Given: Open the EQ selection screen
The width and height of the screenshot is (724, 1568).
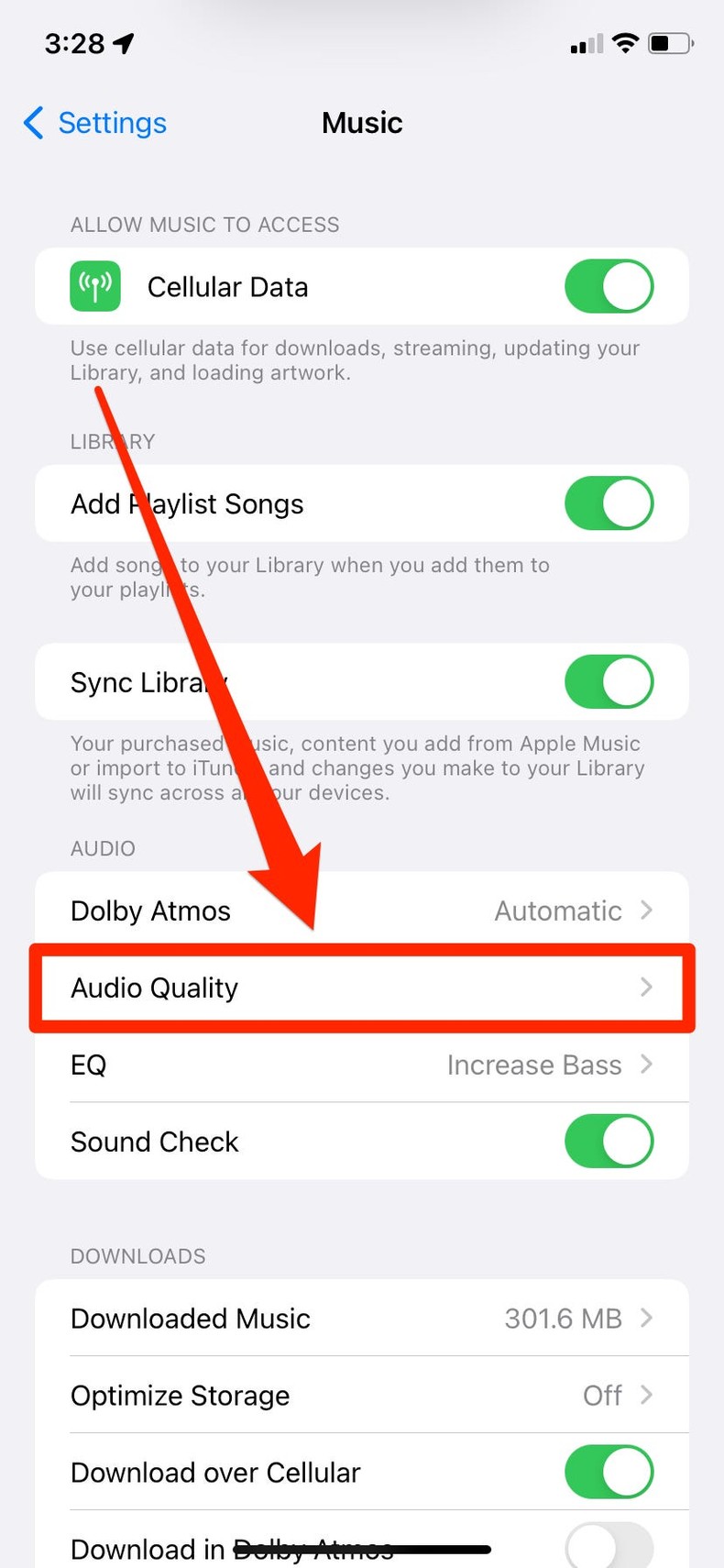Looking at the screenshot, I should click(362, 1065).
